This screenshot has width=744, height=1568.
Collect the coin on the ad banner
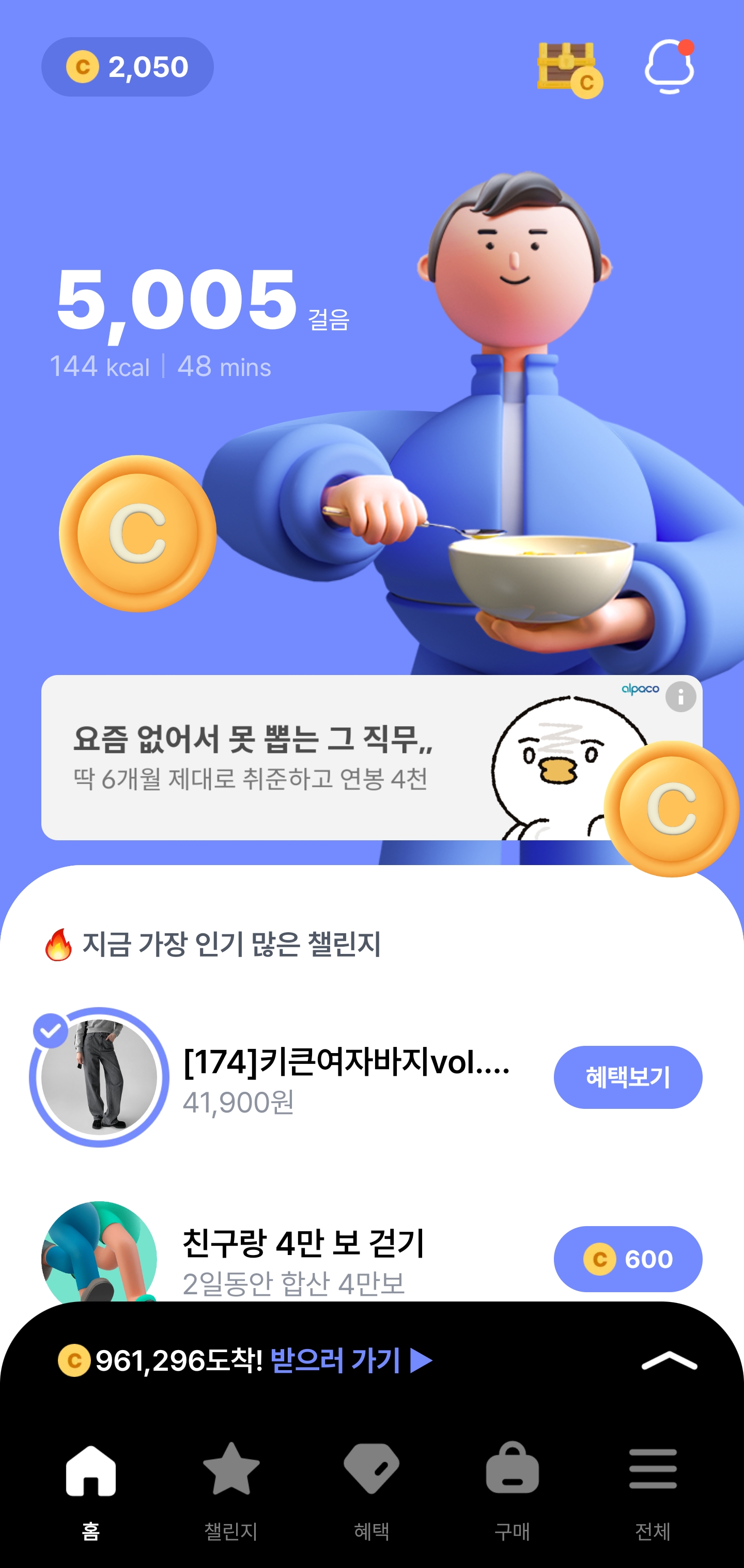pyautogui.click(x=671, y=808)
